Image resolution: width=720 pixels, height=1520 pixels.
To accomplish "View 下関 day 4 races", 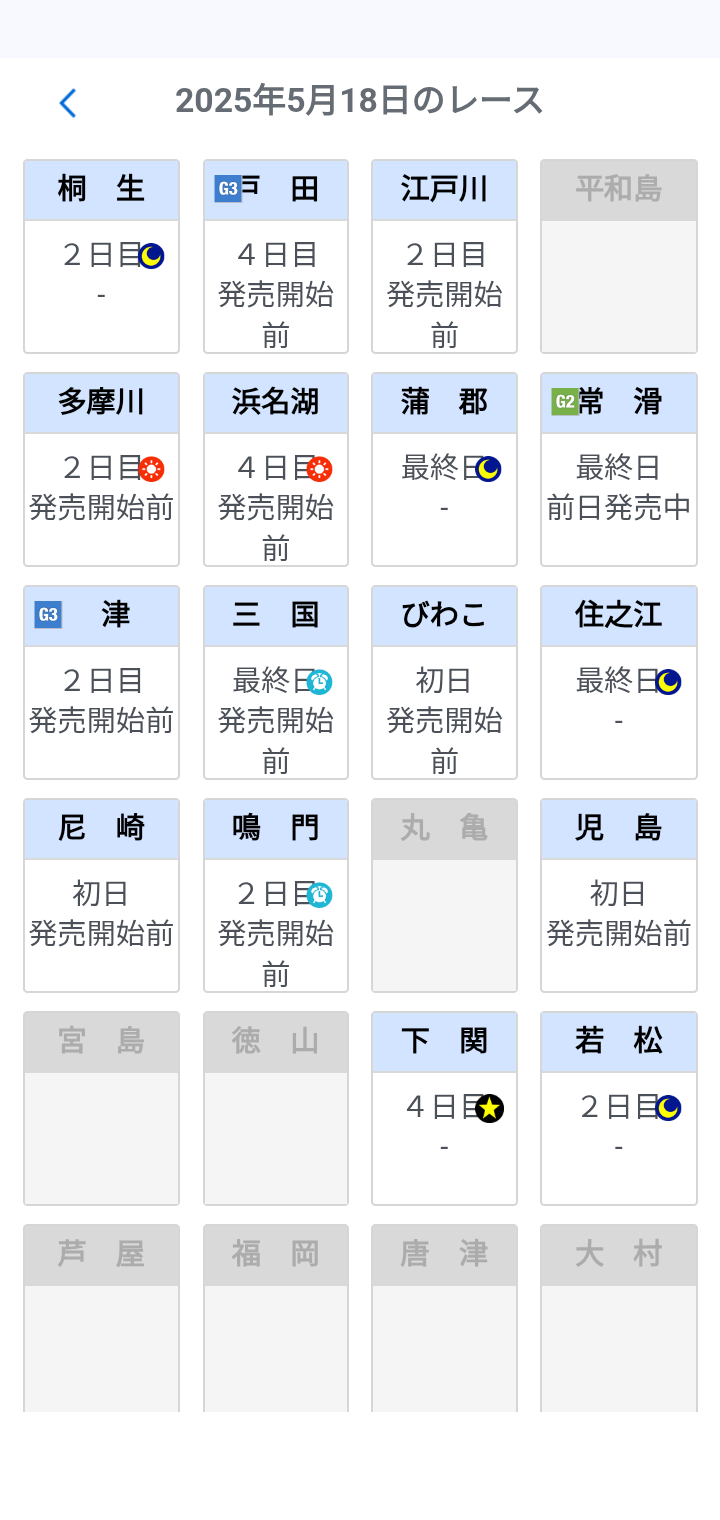I will tap(444, 1108).
